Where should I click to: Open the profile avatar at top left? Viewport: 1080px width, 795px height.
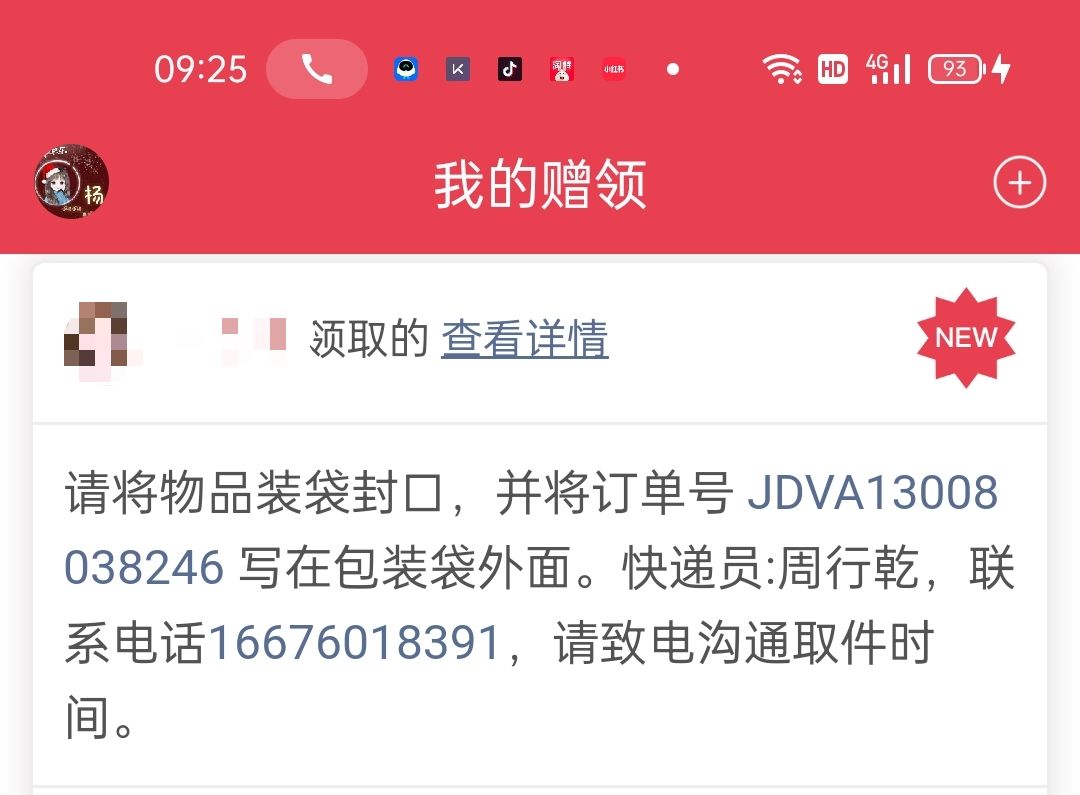pyautogui.click(x=71, y=183)
